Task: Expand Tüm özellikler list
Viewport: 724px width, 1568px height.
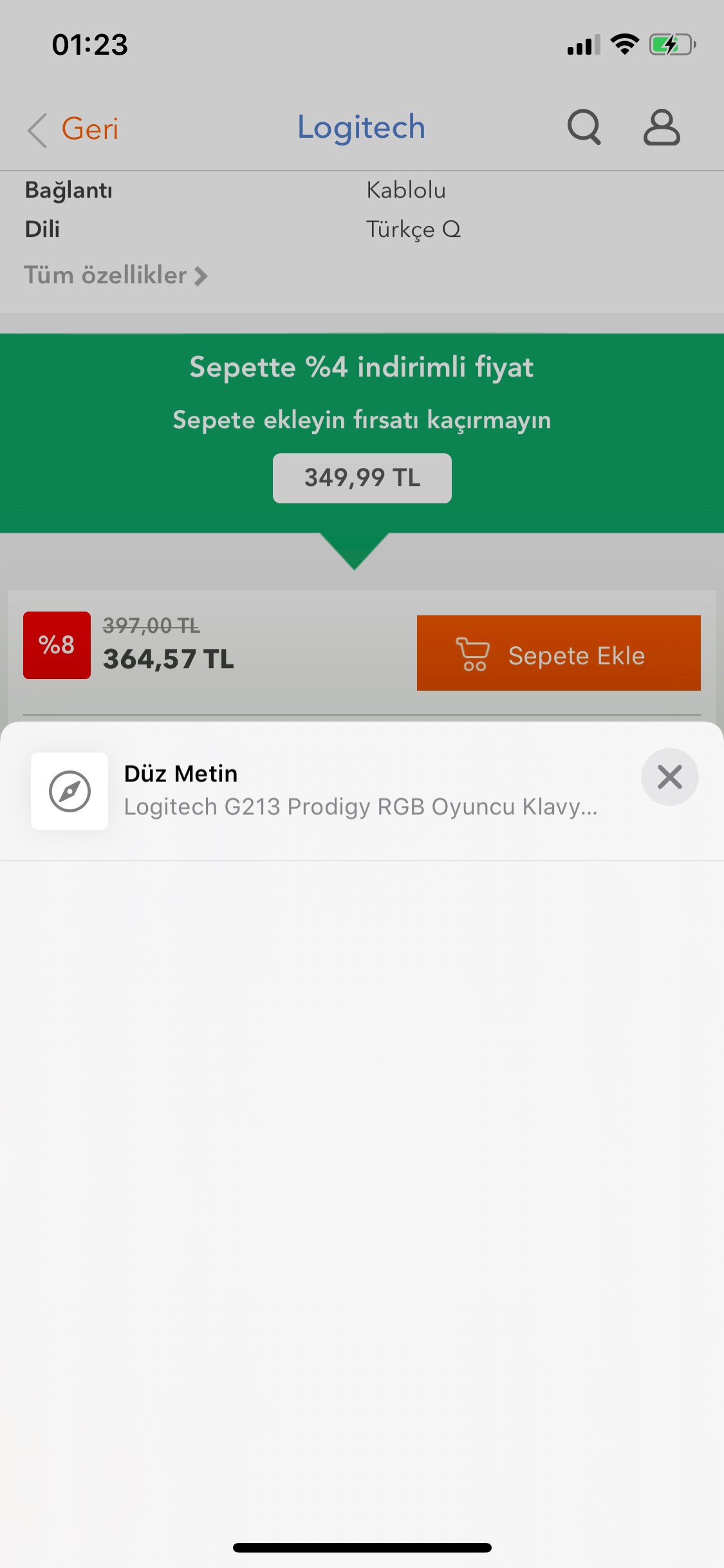Action: click(x=116, y=275)
